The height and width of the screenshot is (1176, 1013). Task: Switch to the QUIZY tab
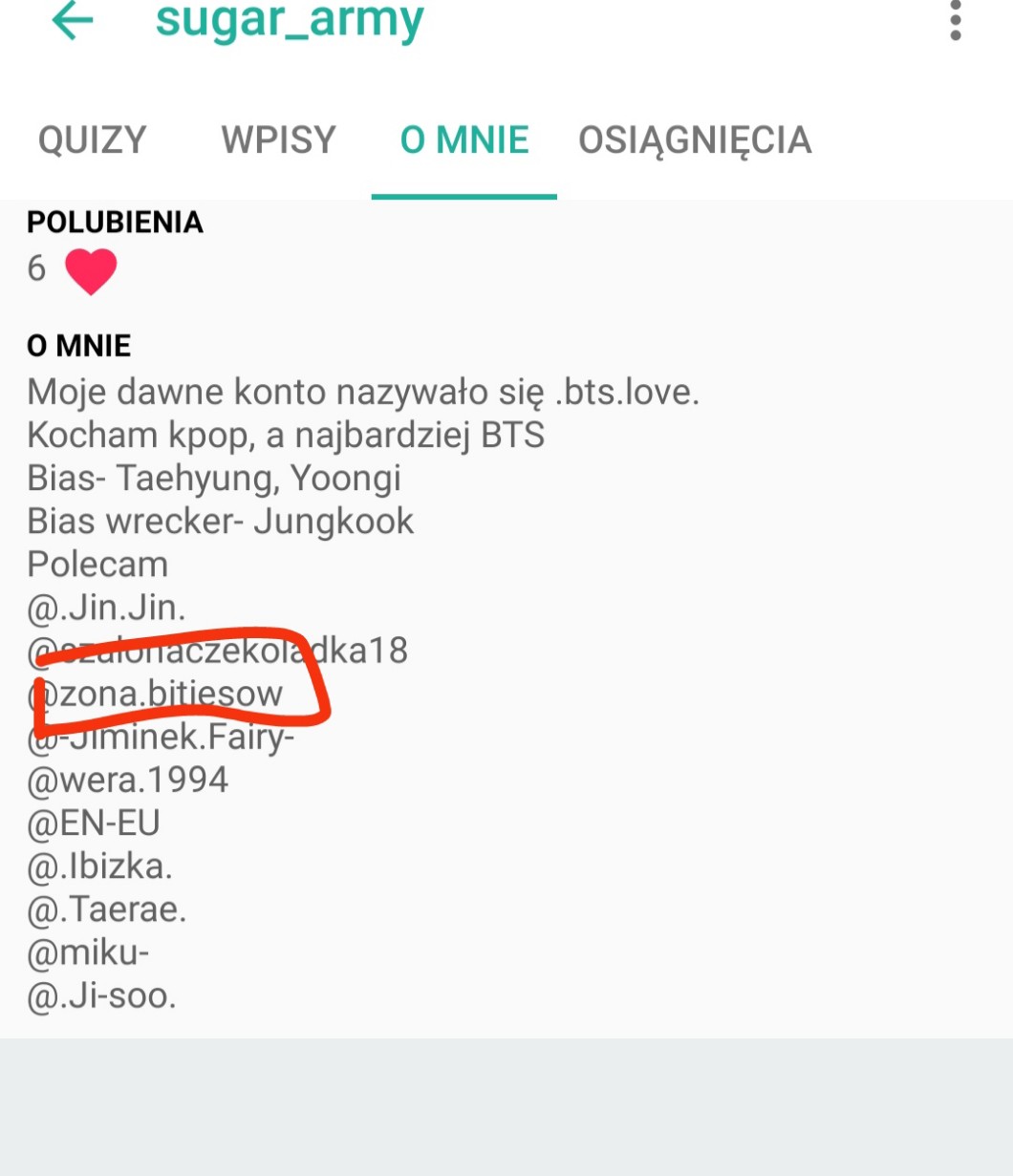(x=93, y=140)
